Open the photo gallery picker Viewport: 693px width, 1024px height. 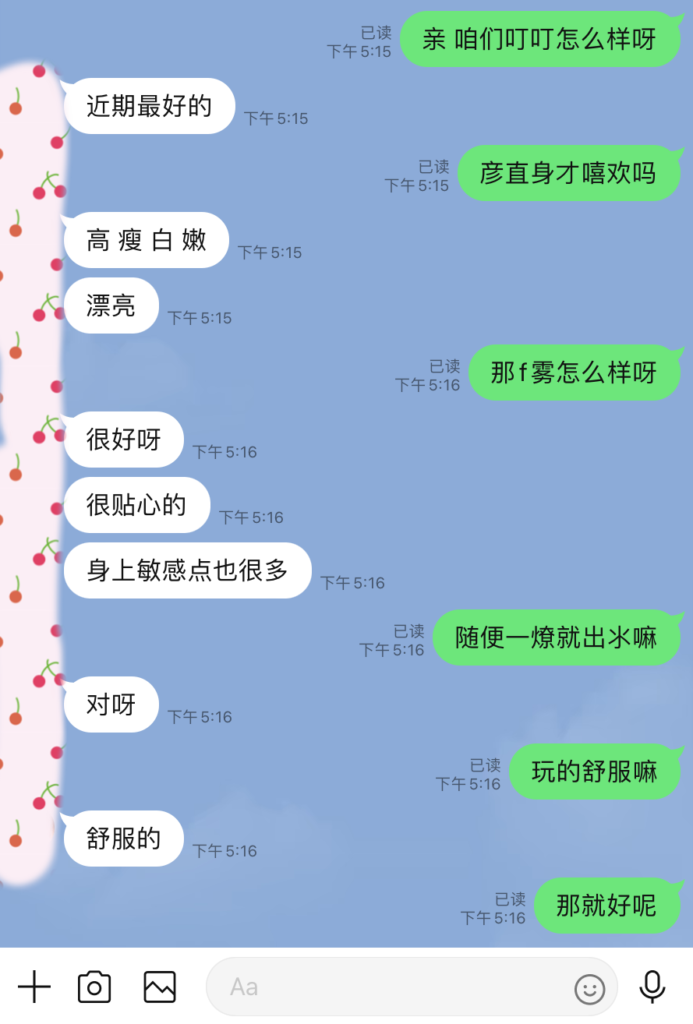[160, 987]
